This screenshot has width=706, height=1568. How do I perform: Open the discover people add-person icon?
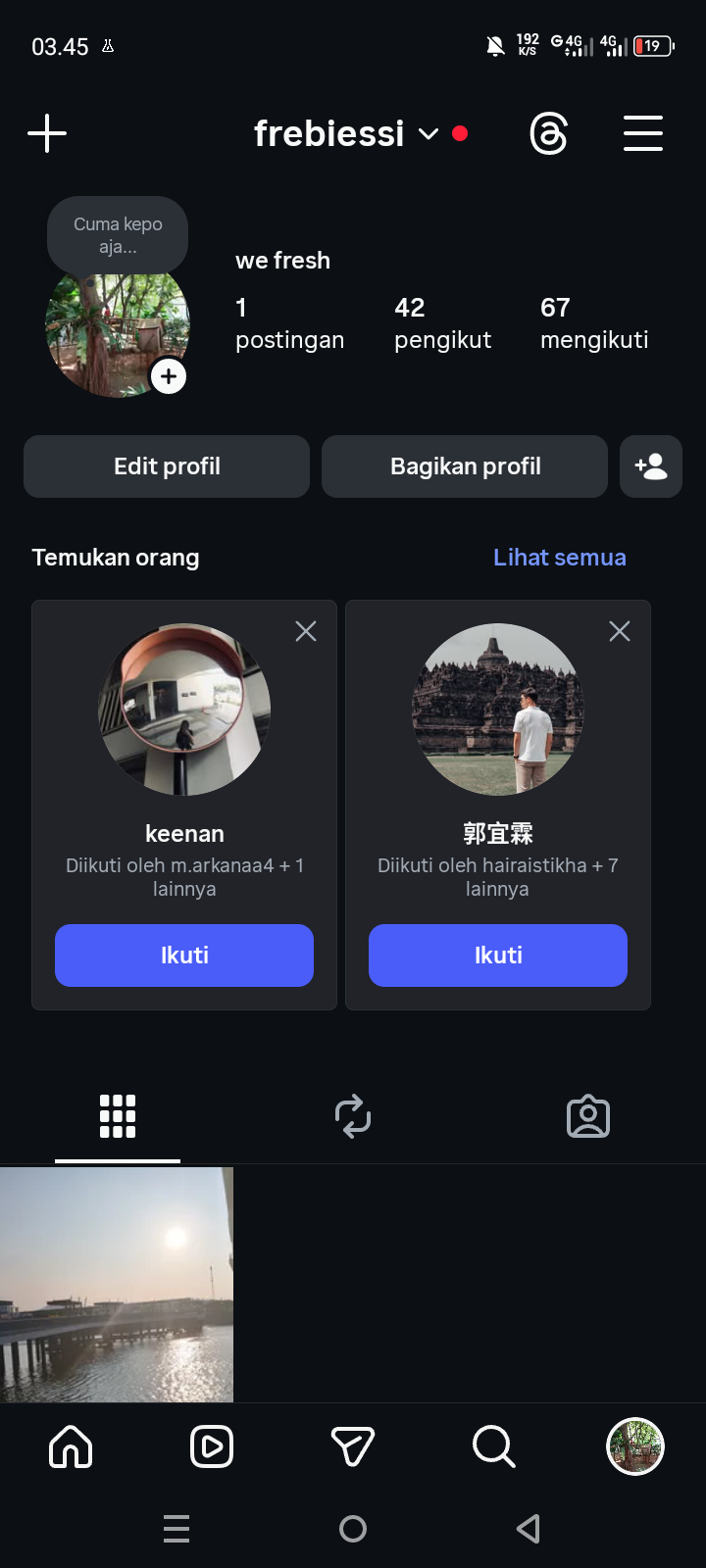(x=651, y=466)
